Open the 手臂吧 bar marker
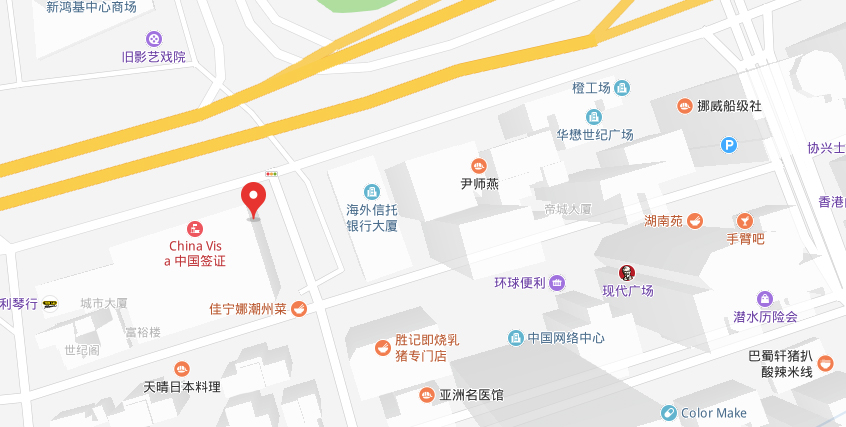 (x=744, y=220)
